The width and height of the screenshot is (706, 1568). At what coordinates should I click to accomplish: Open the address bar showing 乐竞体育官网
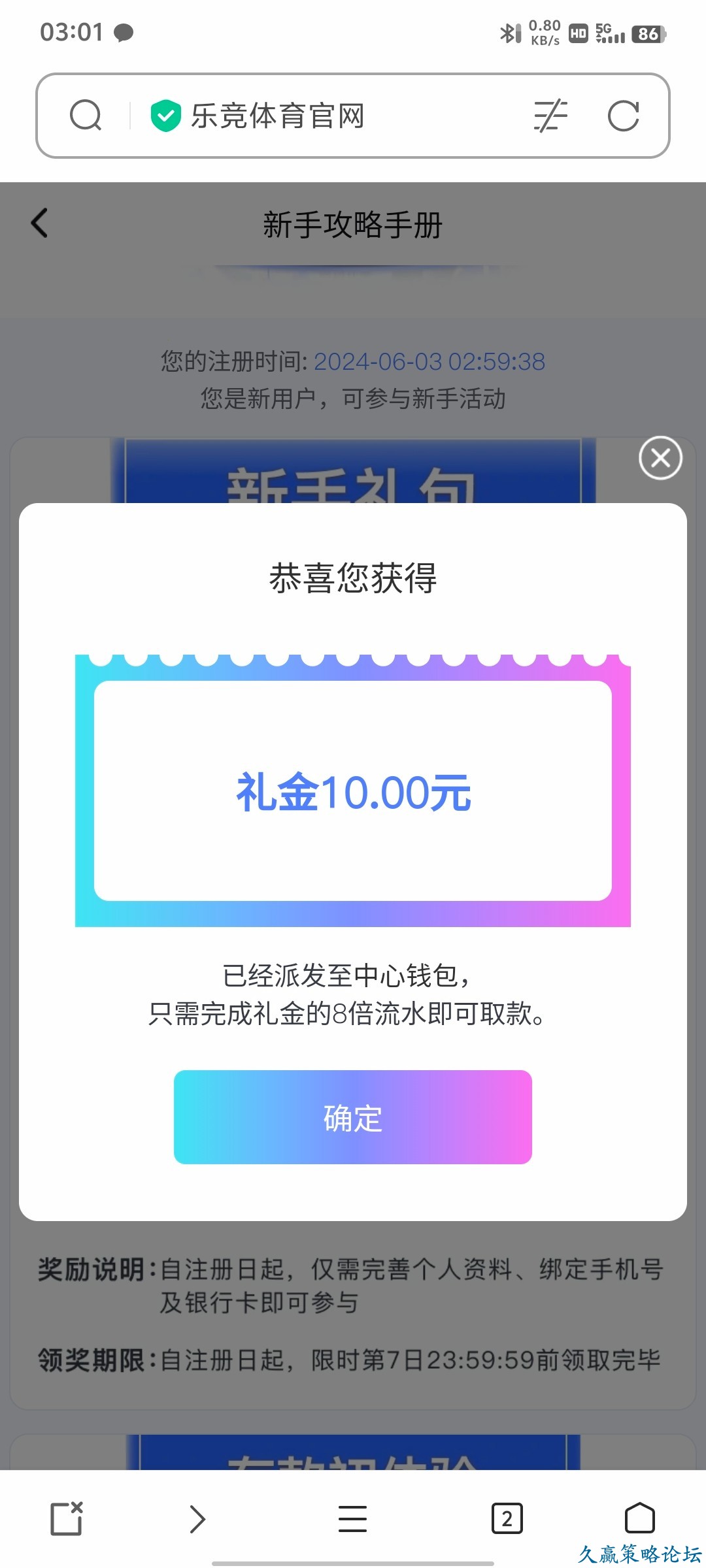[277, 116]
